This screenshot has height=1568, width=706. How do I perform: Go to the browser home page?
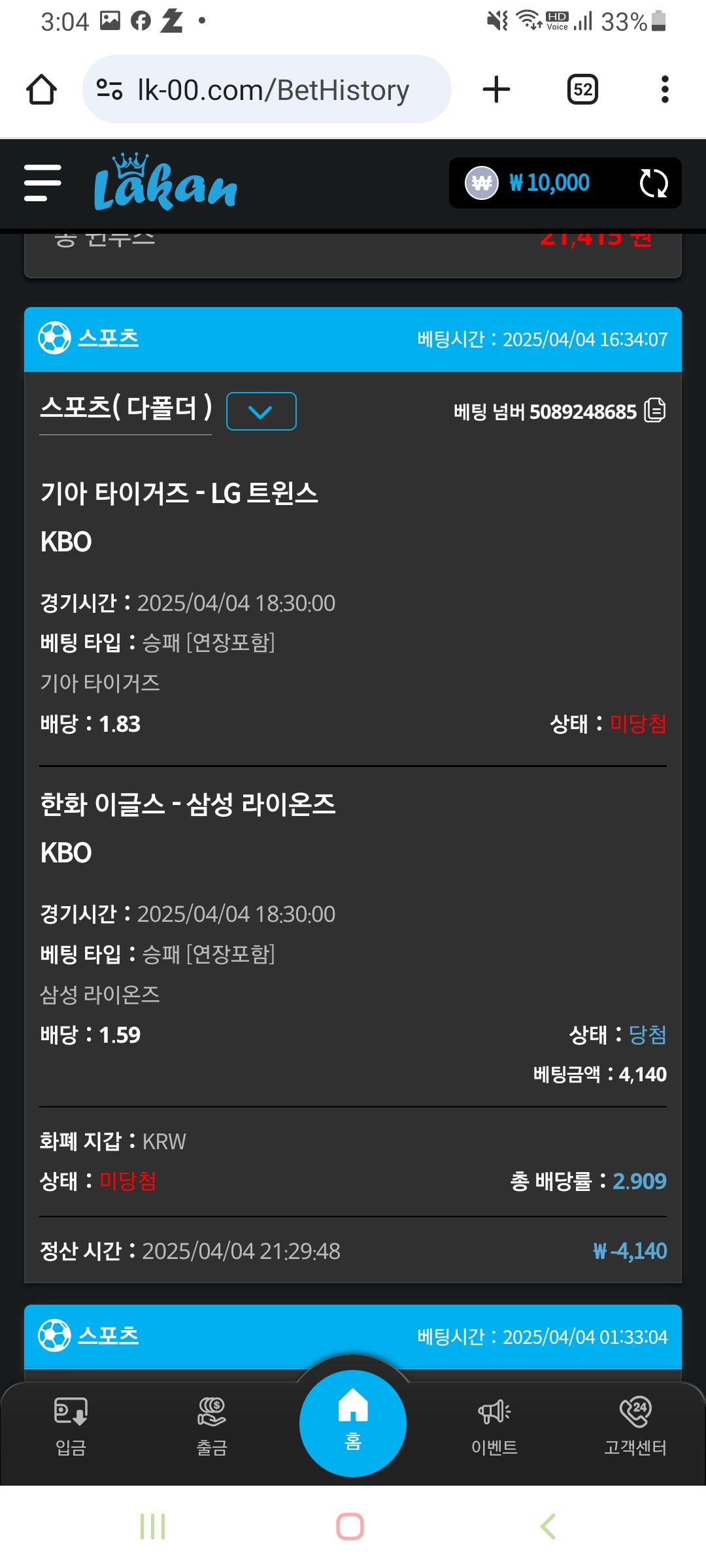[x=42, y=90]
